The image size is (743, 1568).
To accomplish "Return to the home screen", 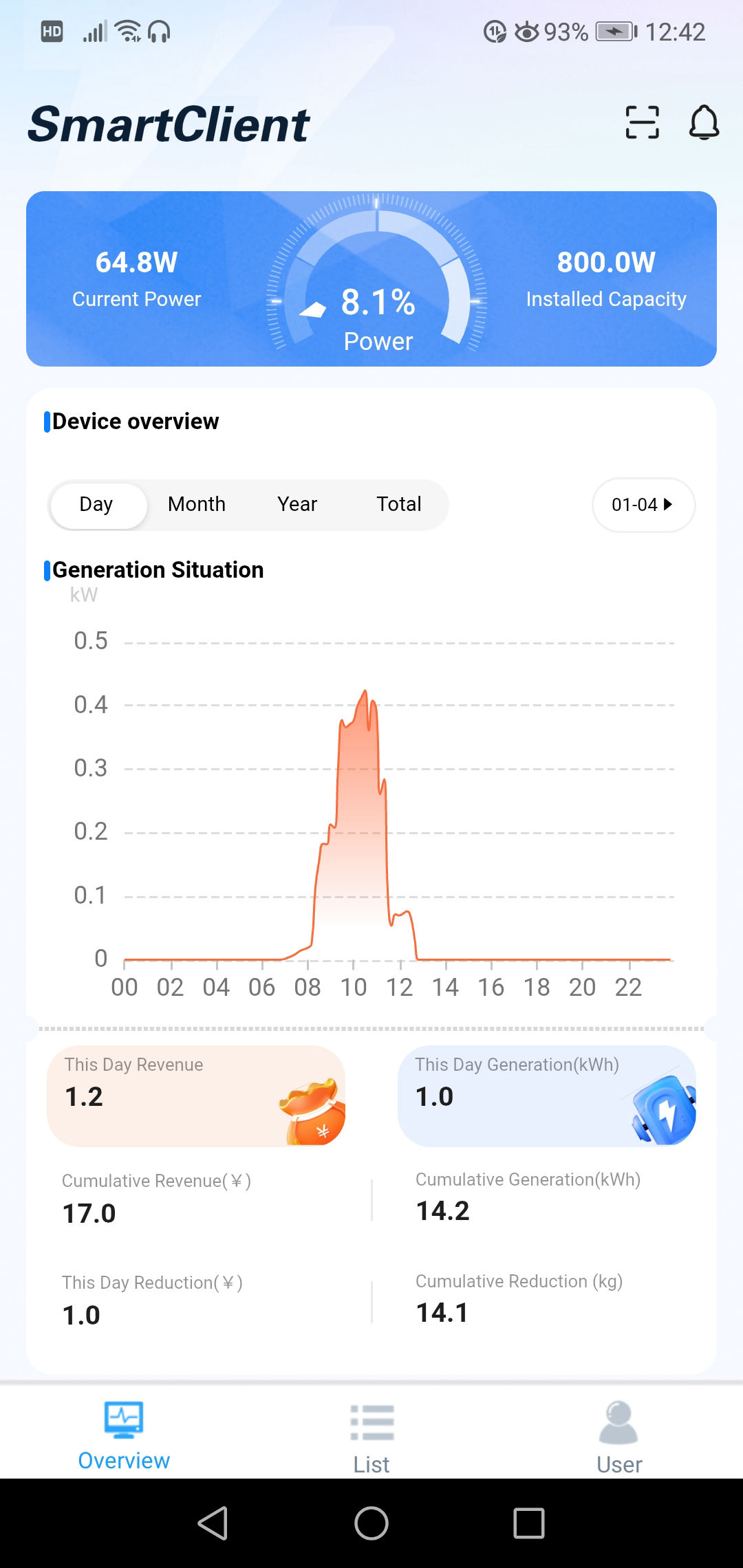I will click(371, 1523).
